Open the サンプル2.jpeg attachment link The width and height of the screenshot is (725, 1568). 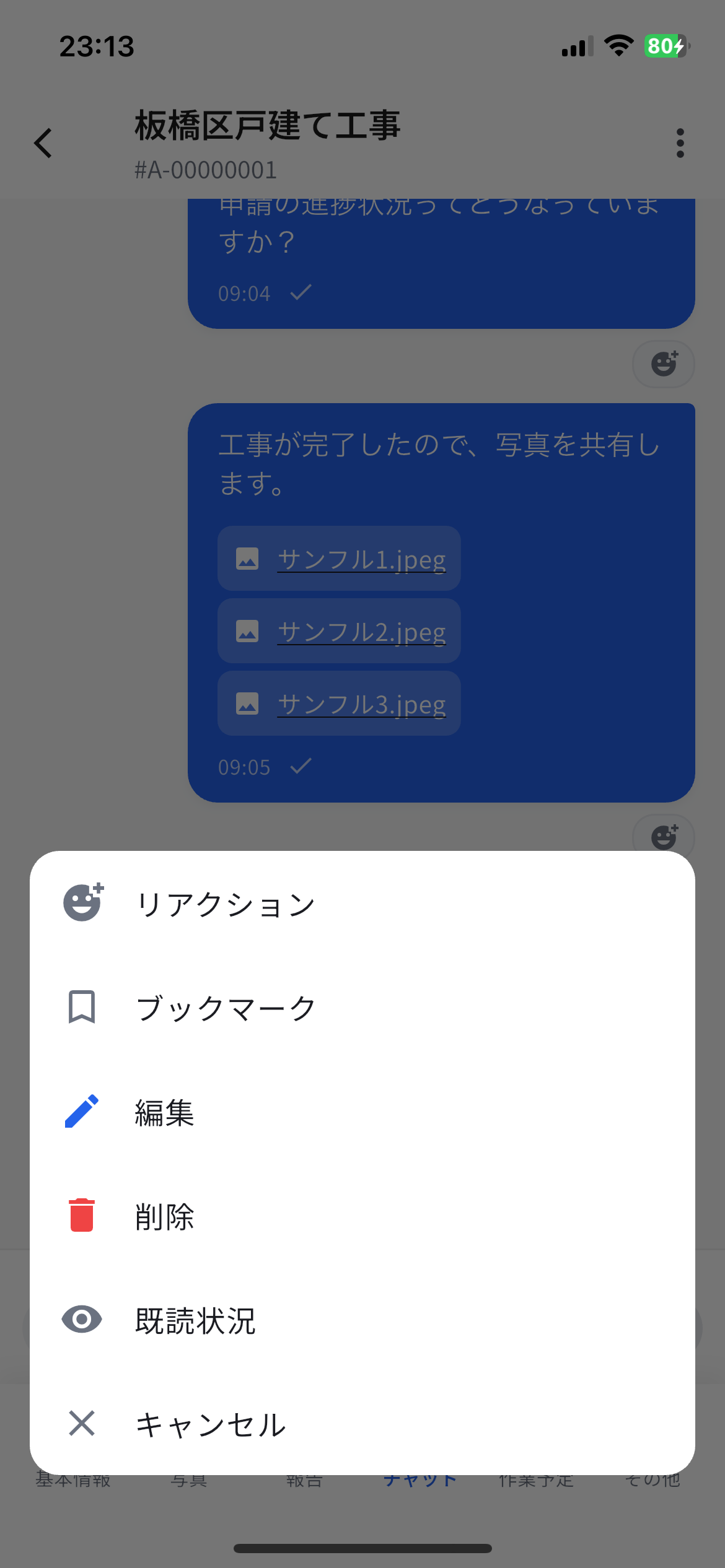tap(361, 631)
